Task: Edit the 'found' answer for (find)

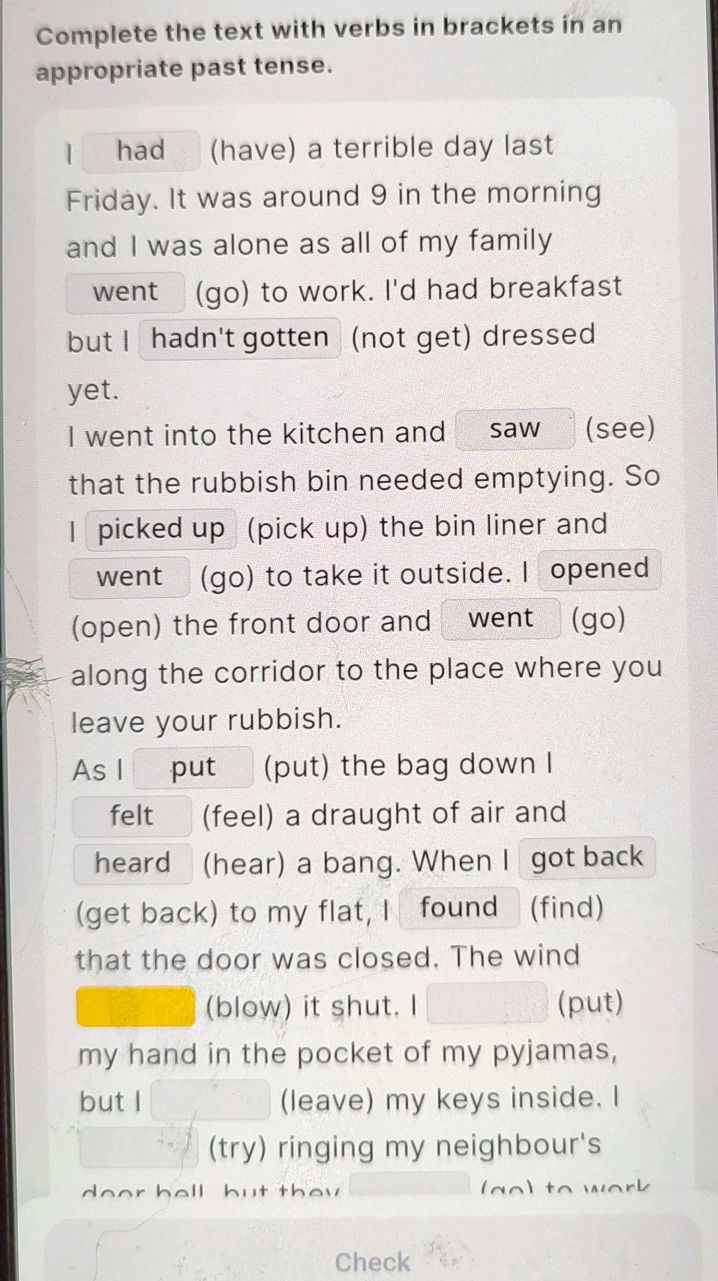Action: click(x=459, y=909)
